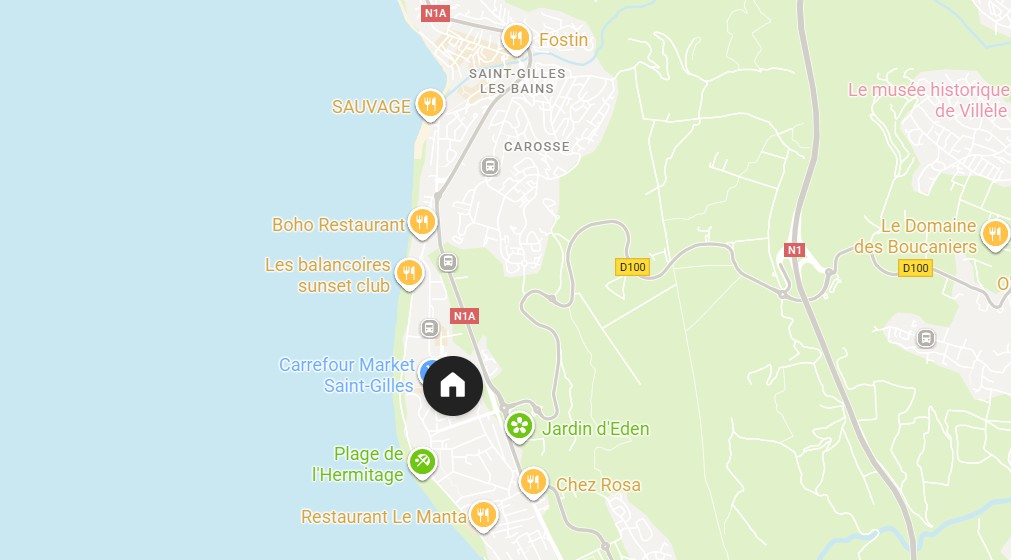Tap the Chez Rosa restaurant marker
This screenshot has width=1011, height=560.
tap(533, 483)
